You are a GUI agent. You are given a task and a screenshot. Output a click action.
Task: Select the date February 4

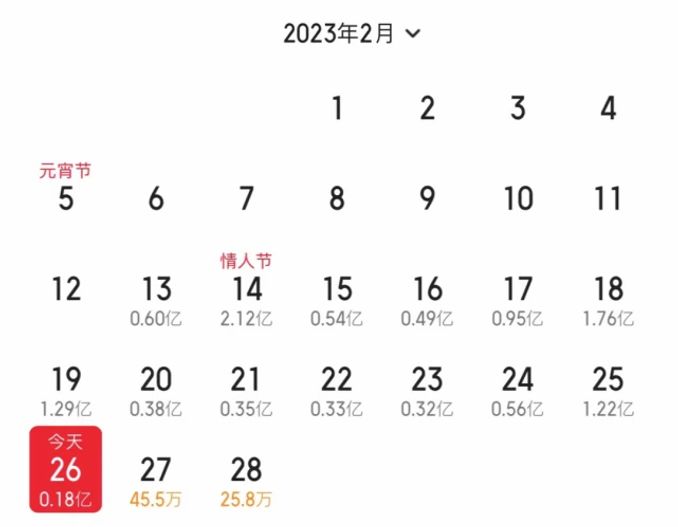click(608, 108)
